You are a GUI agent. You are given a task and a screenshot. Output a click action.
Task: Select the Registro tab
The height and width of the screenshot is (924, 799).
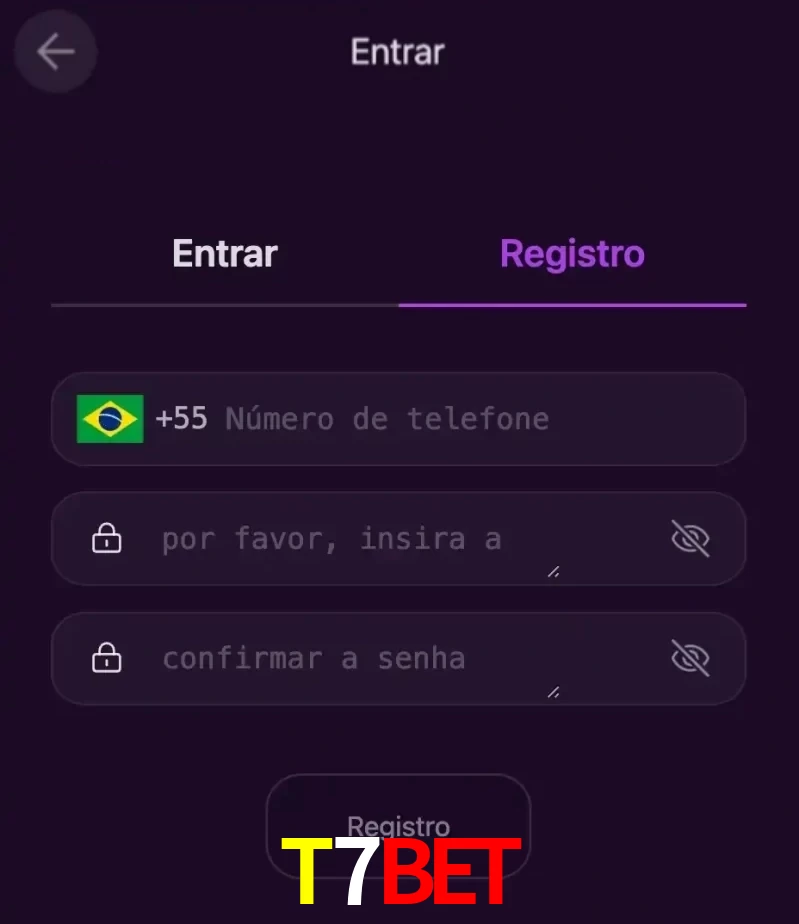[572, 253]
